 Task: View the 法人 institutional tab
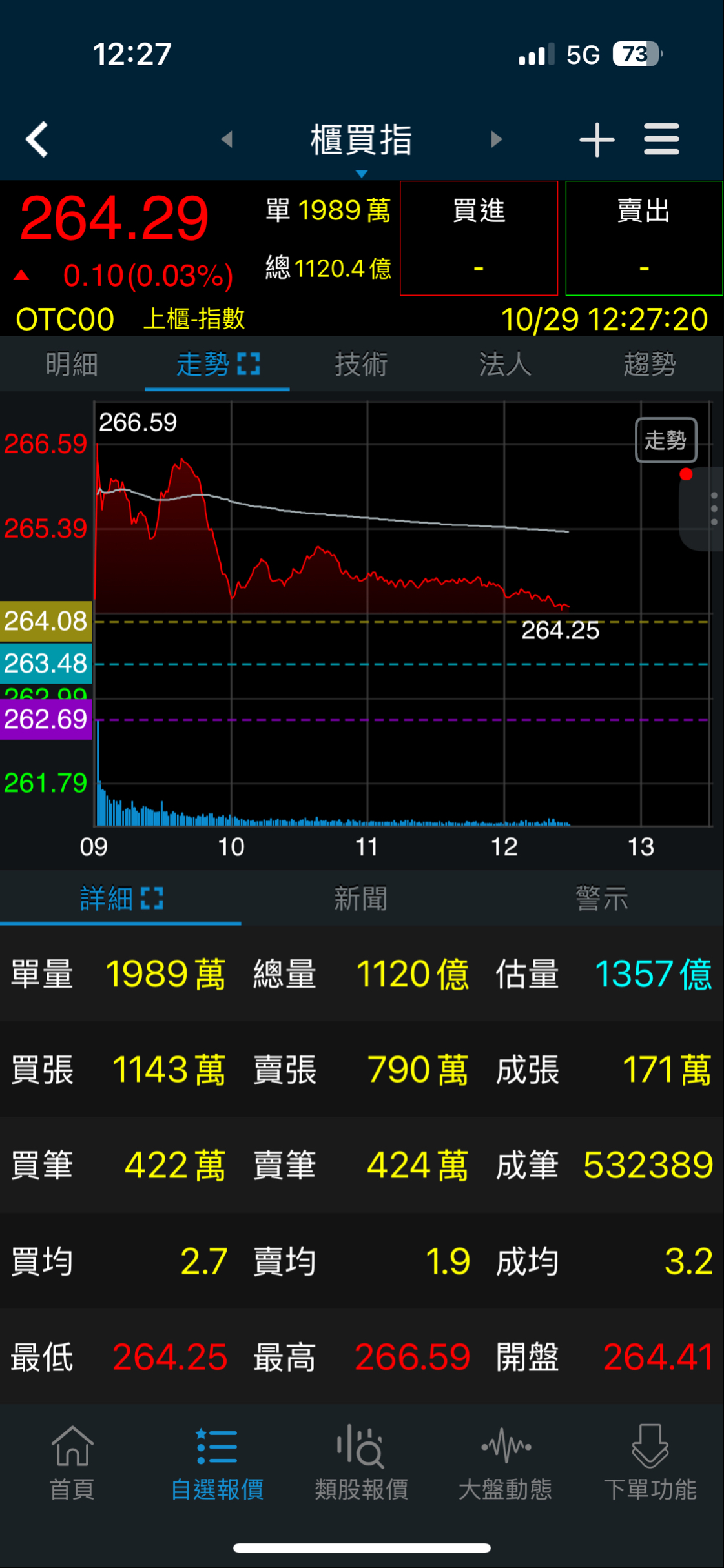[x=505, y=364]
